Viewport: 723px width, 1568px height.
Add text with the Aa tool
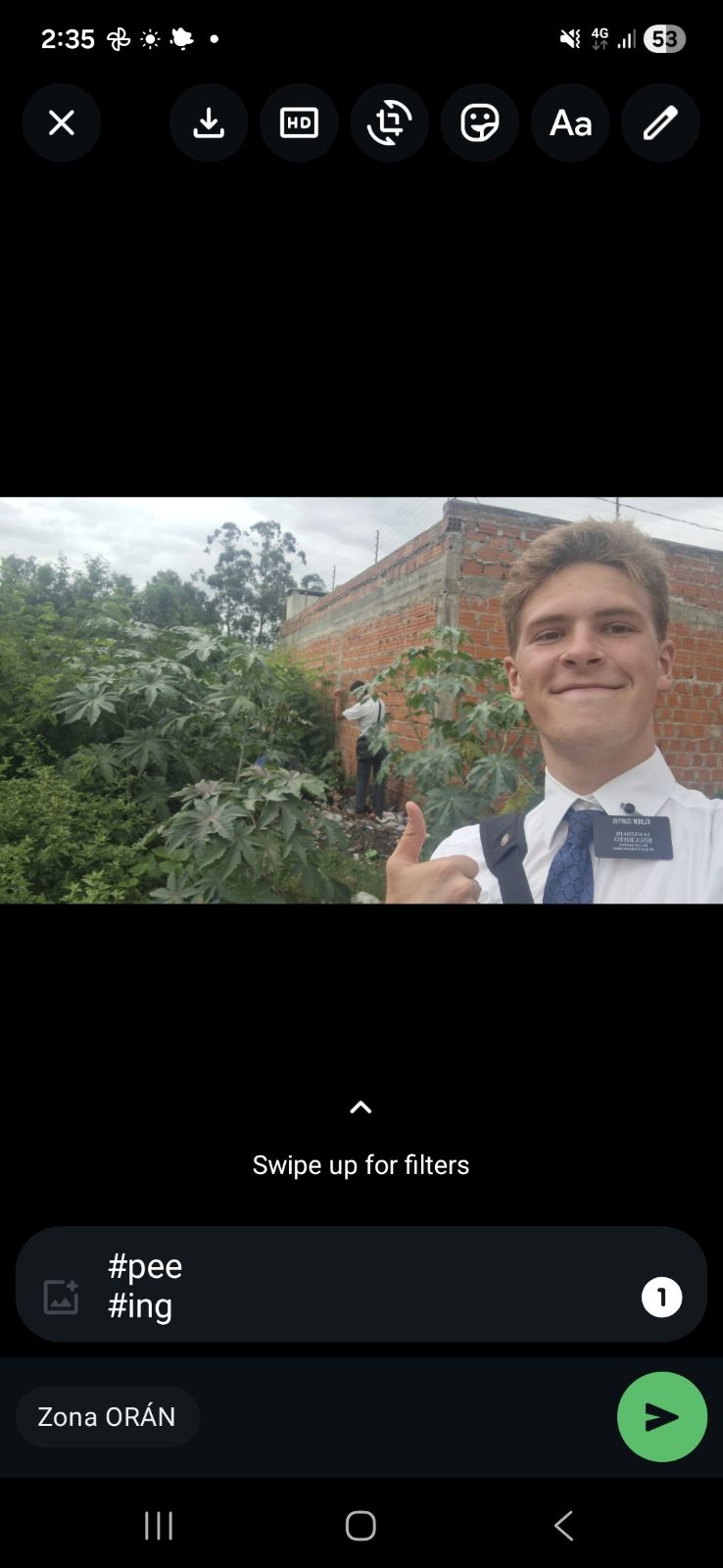pyautogui.click(x=570, y=122)
